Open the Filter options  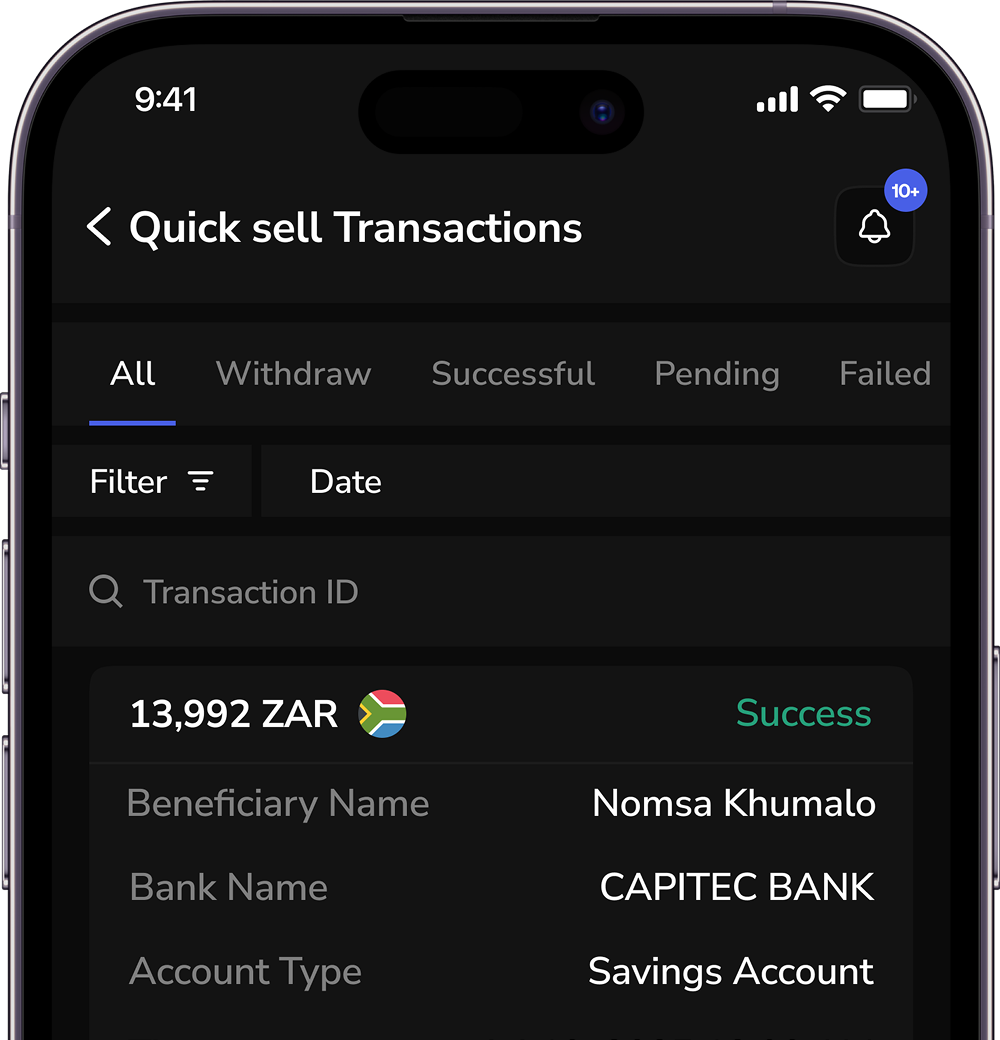[151, 482]
